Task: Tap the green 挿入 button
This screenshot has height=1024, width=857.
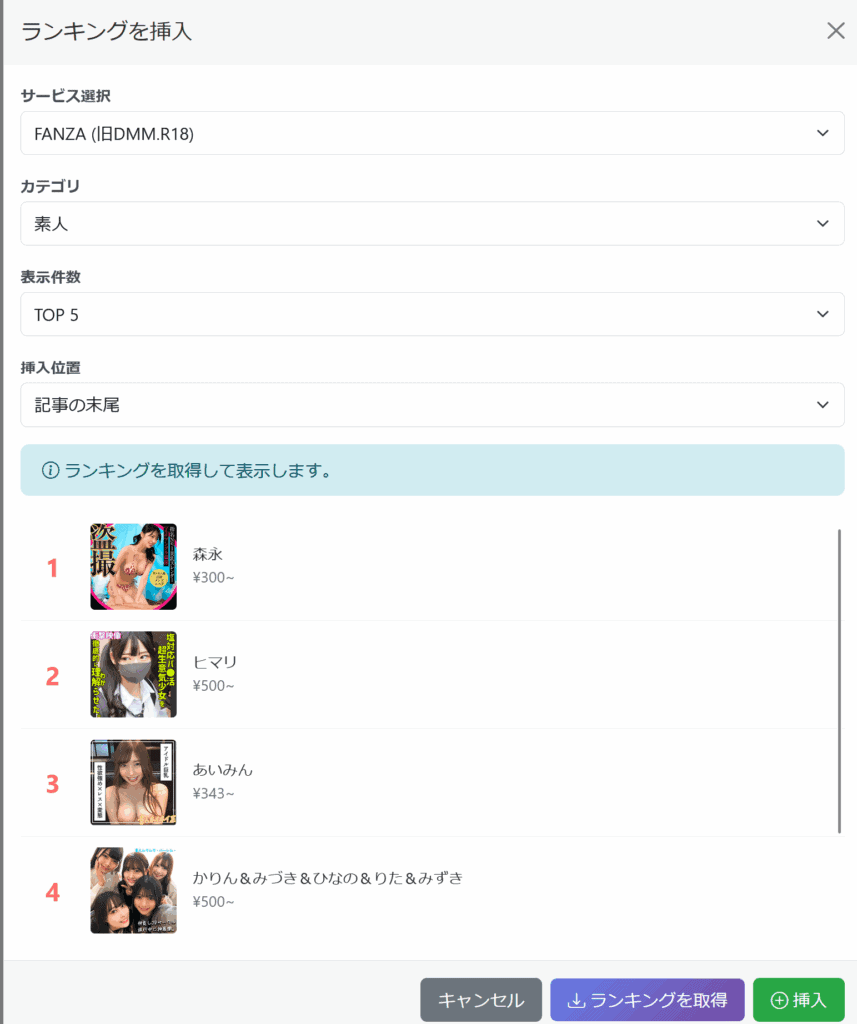Action: 798,1000
